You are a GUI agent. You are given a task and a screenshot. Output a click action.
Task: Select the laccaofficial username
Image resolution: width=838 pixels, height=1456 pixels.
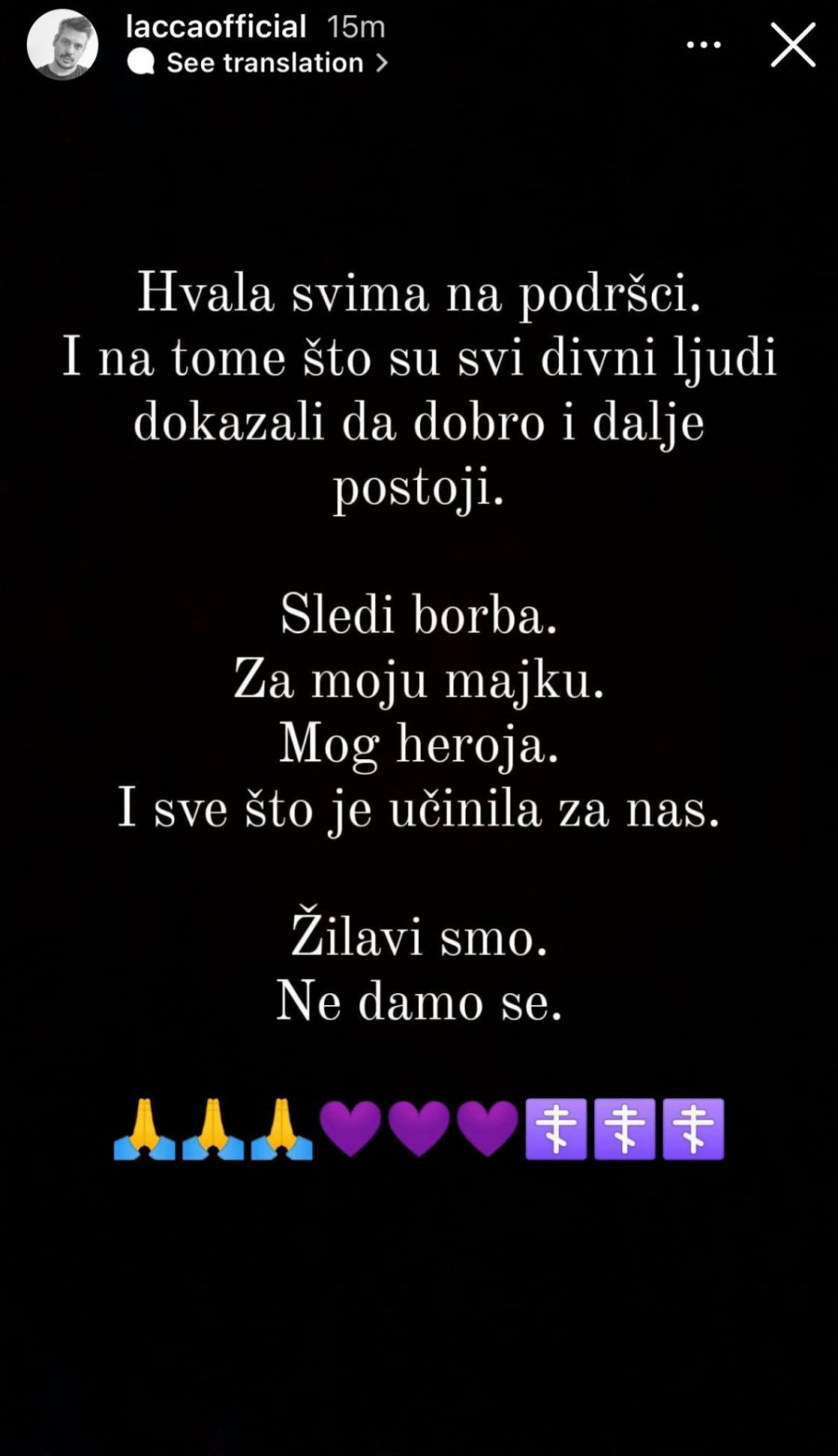click(216, 25)
